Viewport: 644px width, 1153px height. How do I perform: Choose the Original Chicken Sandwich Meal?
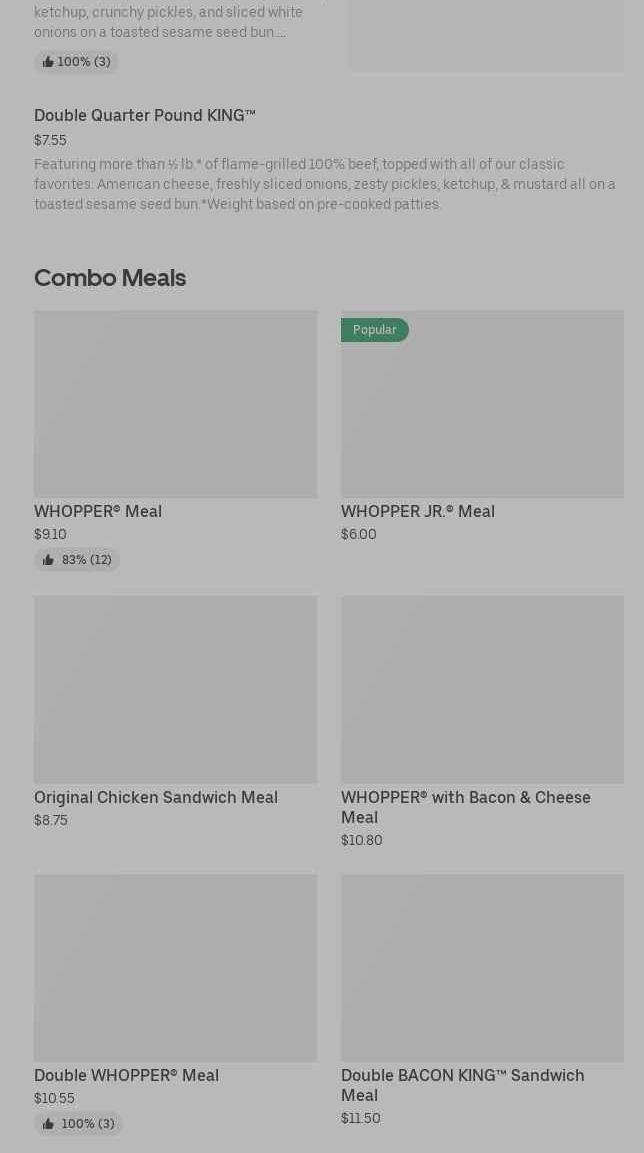[176, 712]
